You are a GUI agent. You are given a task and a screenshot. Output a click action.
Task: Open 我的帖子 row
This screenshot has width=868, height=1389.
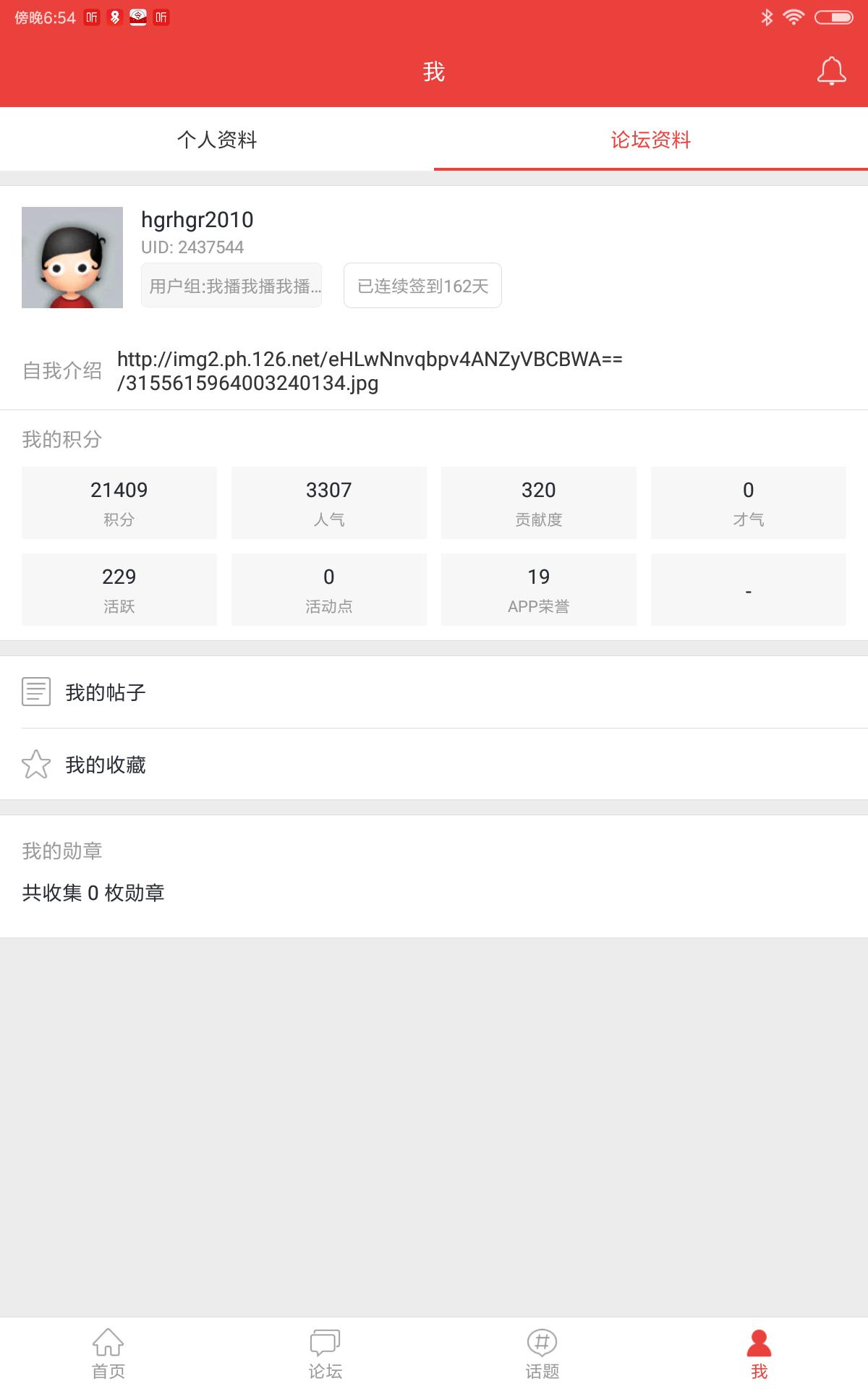[434, 692]
